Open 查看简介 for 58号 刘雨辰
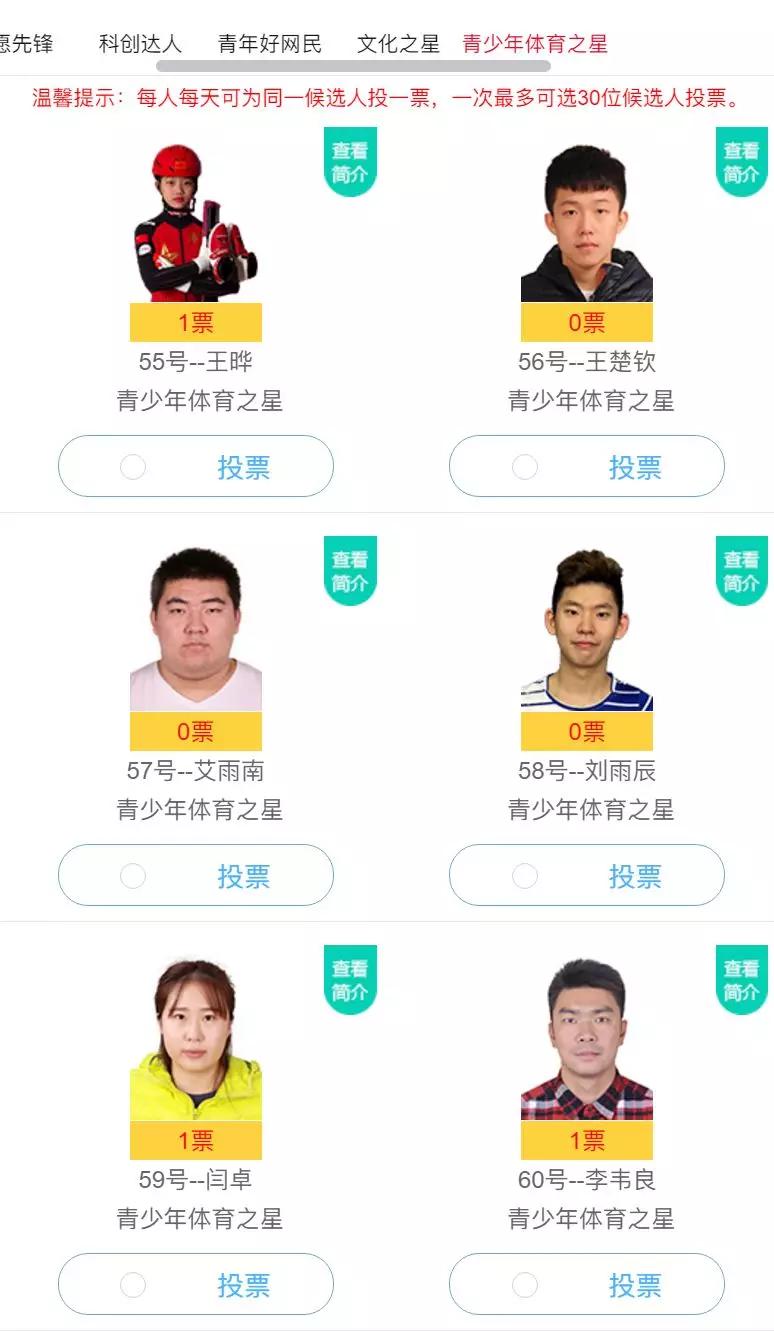774x1331 pixels. 741,571
